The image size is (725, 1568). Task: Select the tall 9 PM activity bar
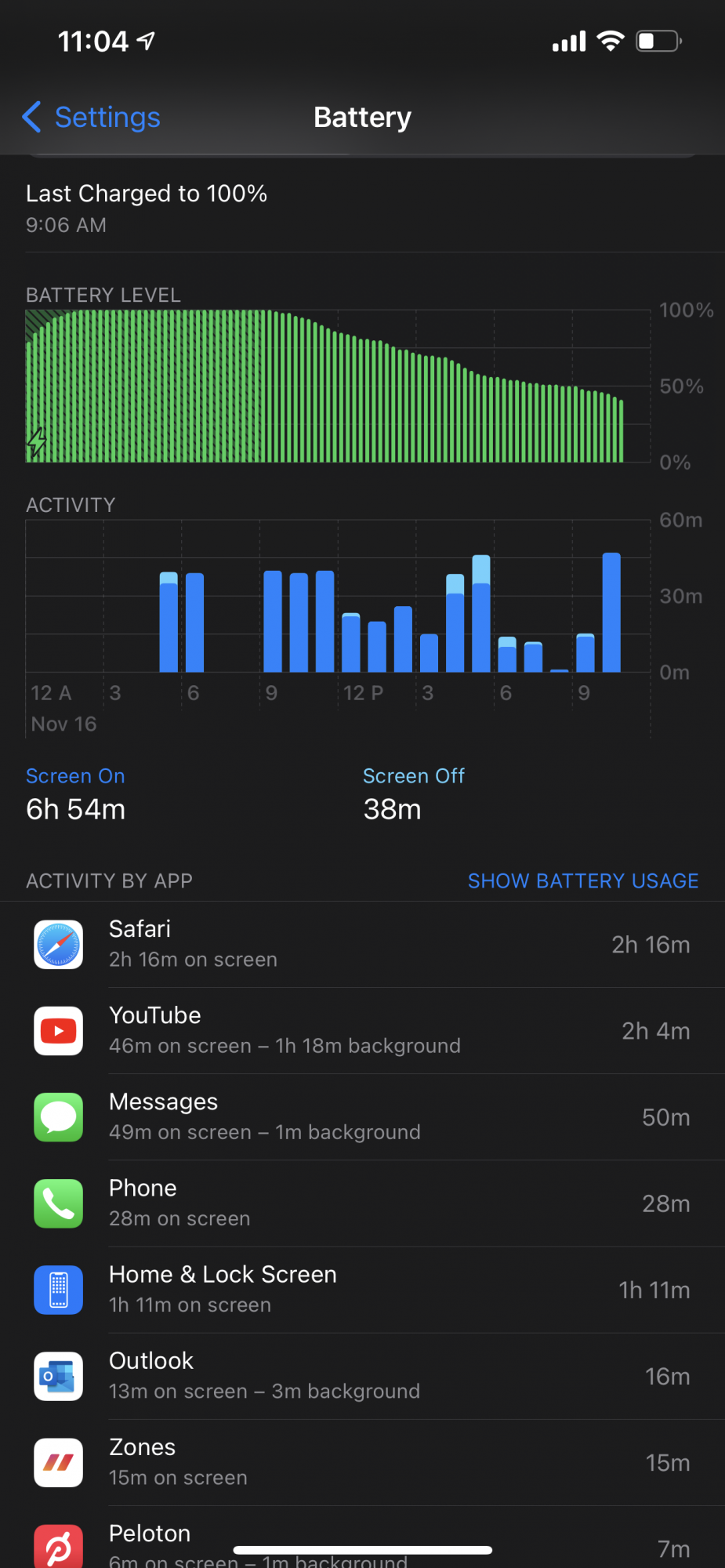(x=611, y=613)
